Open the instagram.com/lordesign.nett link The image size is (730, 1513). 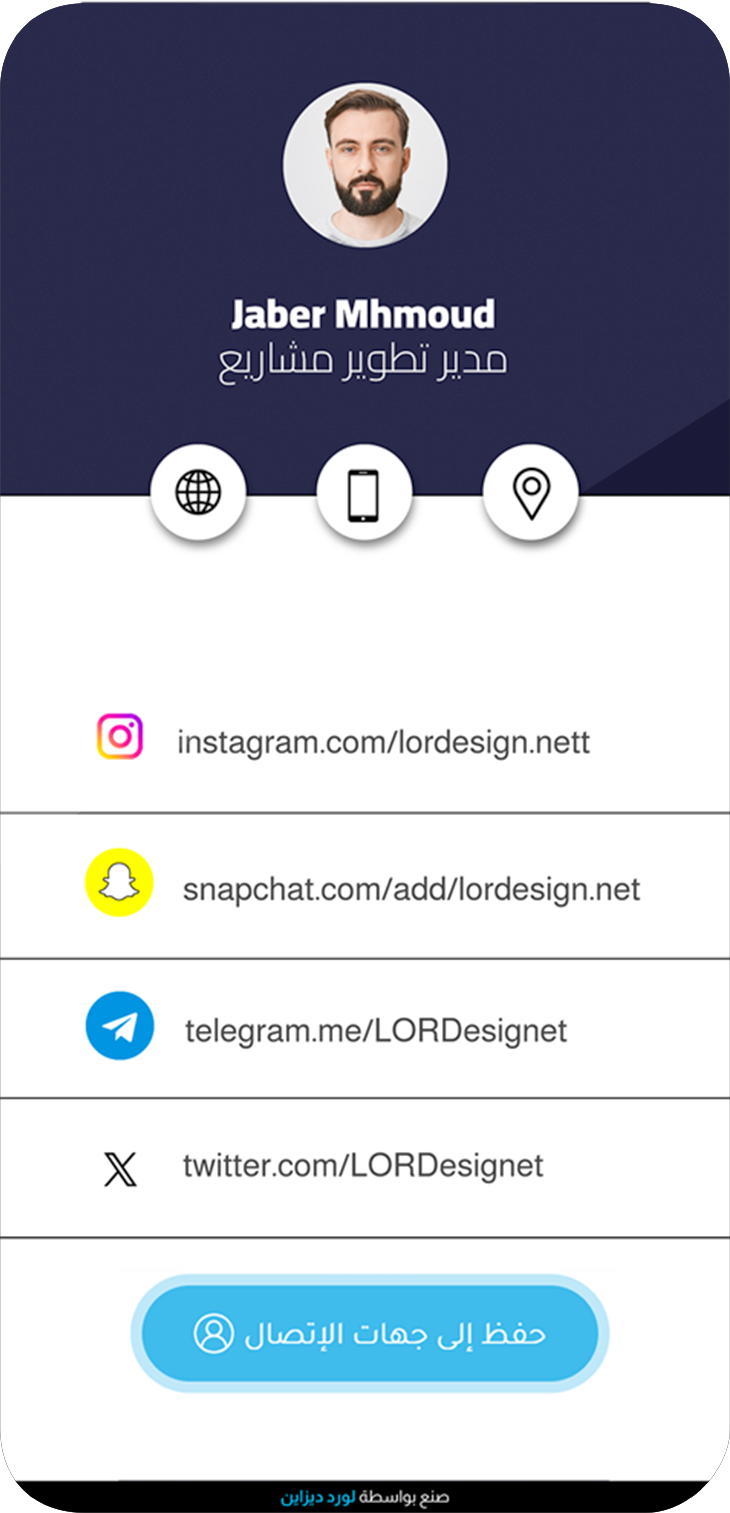(x=384, y=743)
